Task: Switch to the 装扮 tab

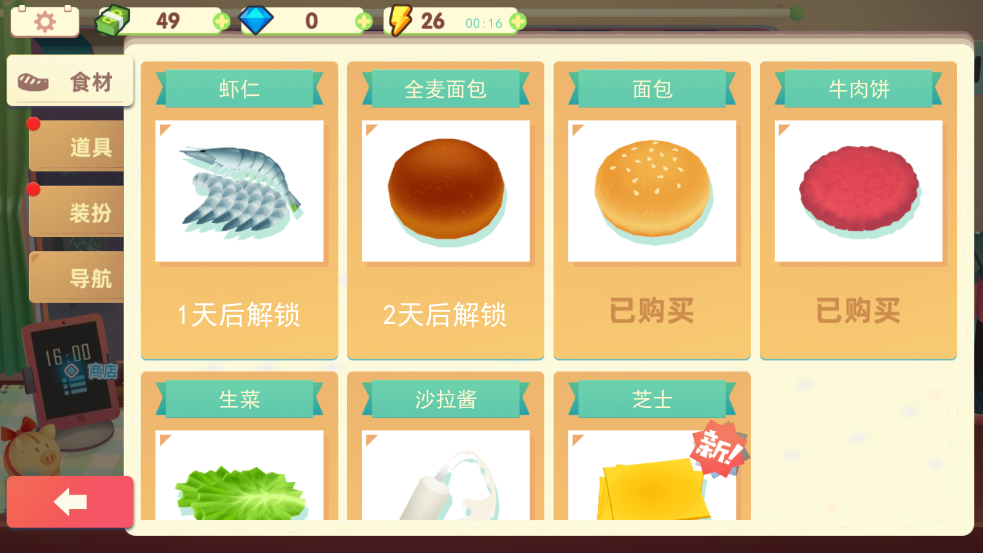Action: 78,213
